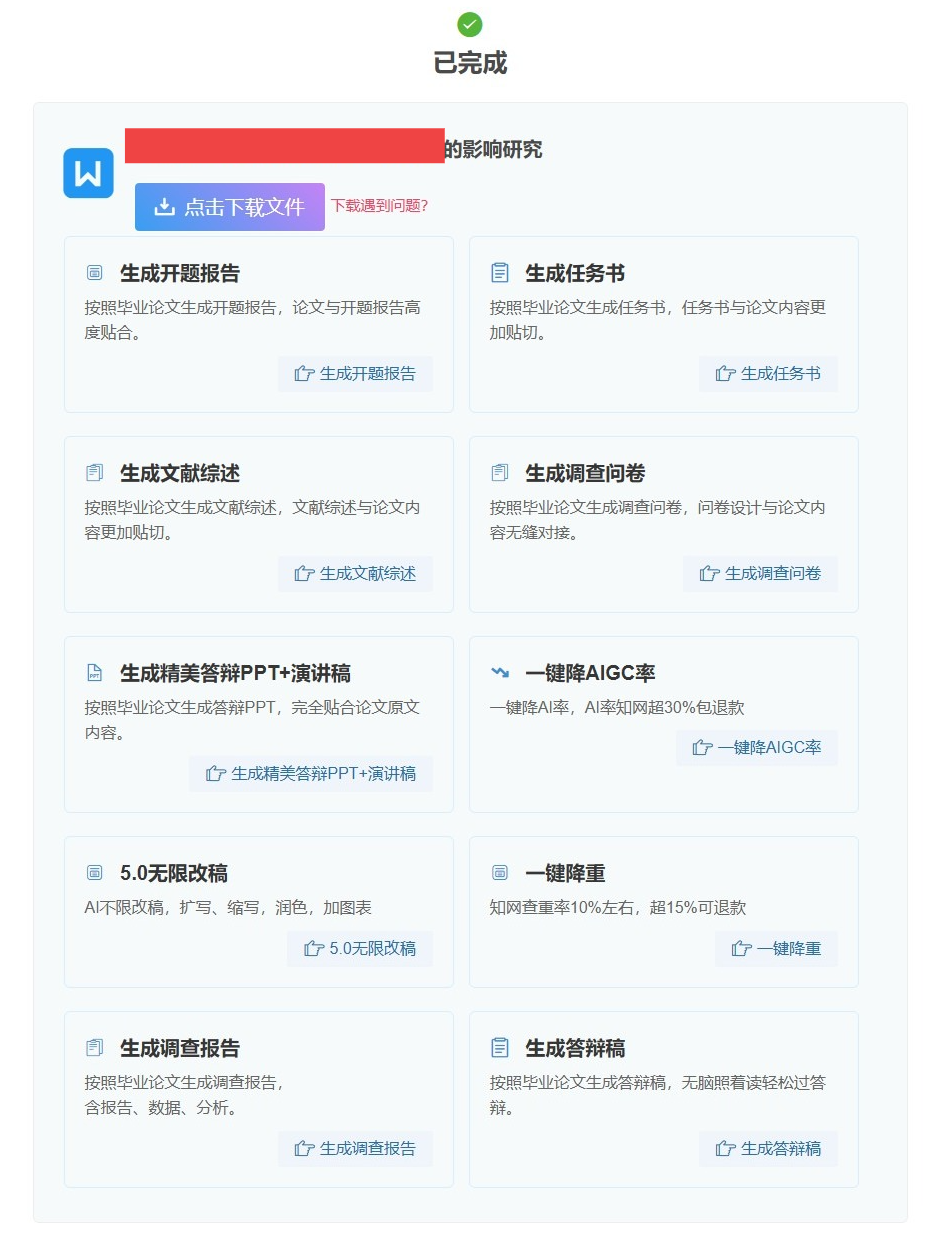Tap the 生成开题报告 button

(x=355, y=374)
